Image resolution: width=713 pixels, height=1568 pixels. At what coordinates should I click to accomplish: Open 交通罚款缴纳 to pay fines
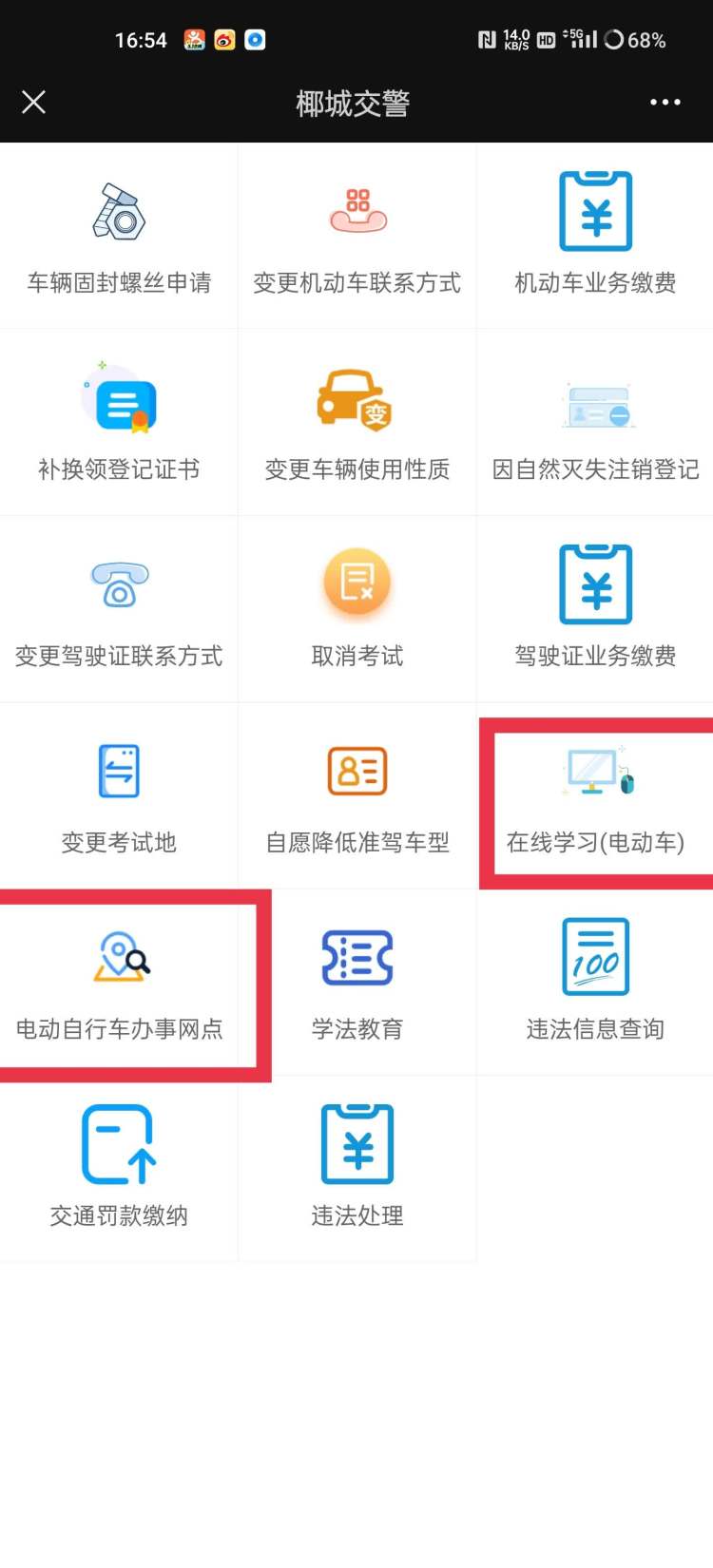coord(119,1169)
